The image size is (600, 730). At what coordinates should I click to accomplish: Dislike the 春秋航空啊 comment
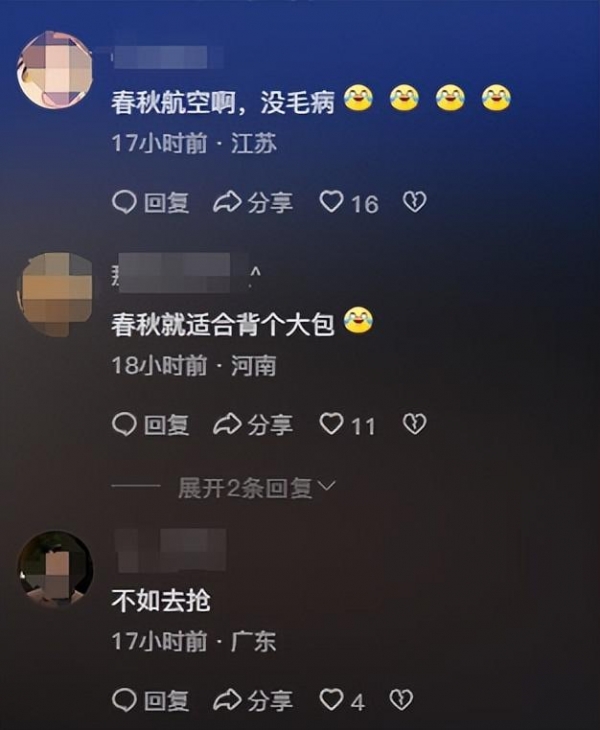[x=414, y=203]
